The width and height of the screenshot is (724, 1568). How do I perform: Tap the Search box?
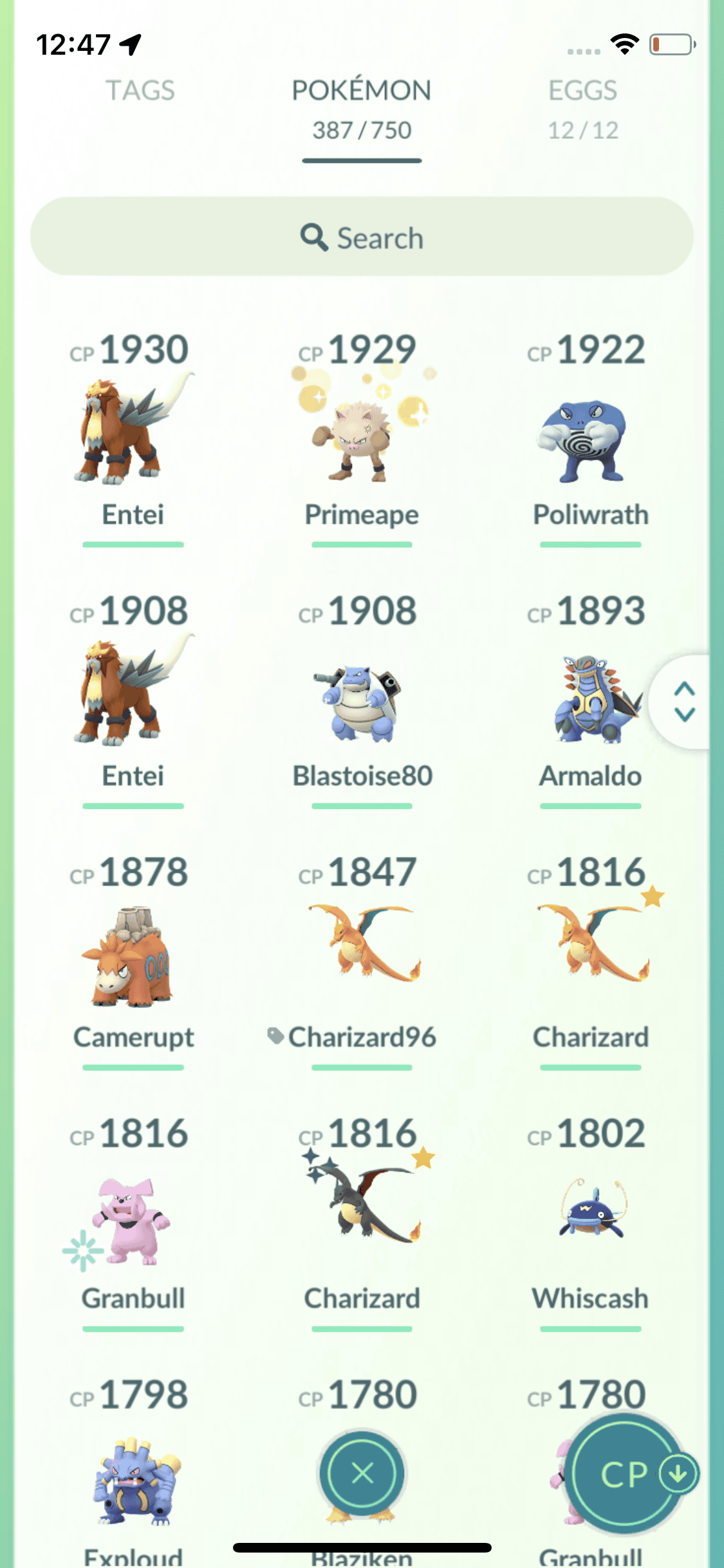click(x=362, y=237)
